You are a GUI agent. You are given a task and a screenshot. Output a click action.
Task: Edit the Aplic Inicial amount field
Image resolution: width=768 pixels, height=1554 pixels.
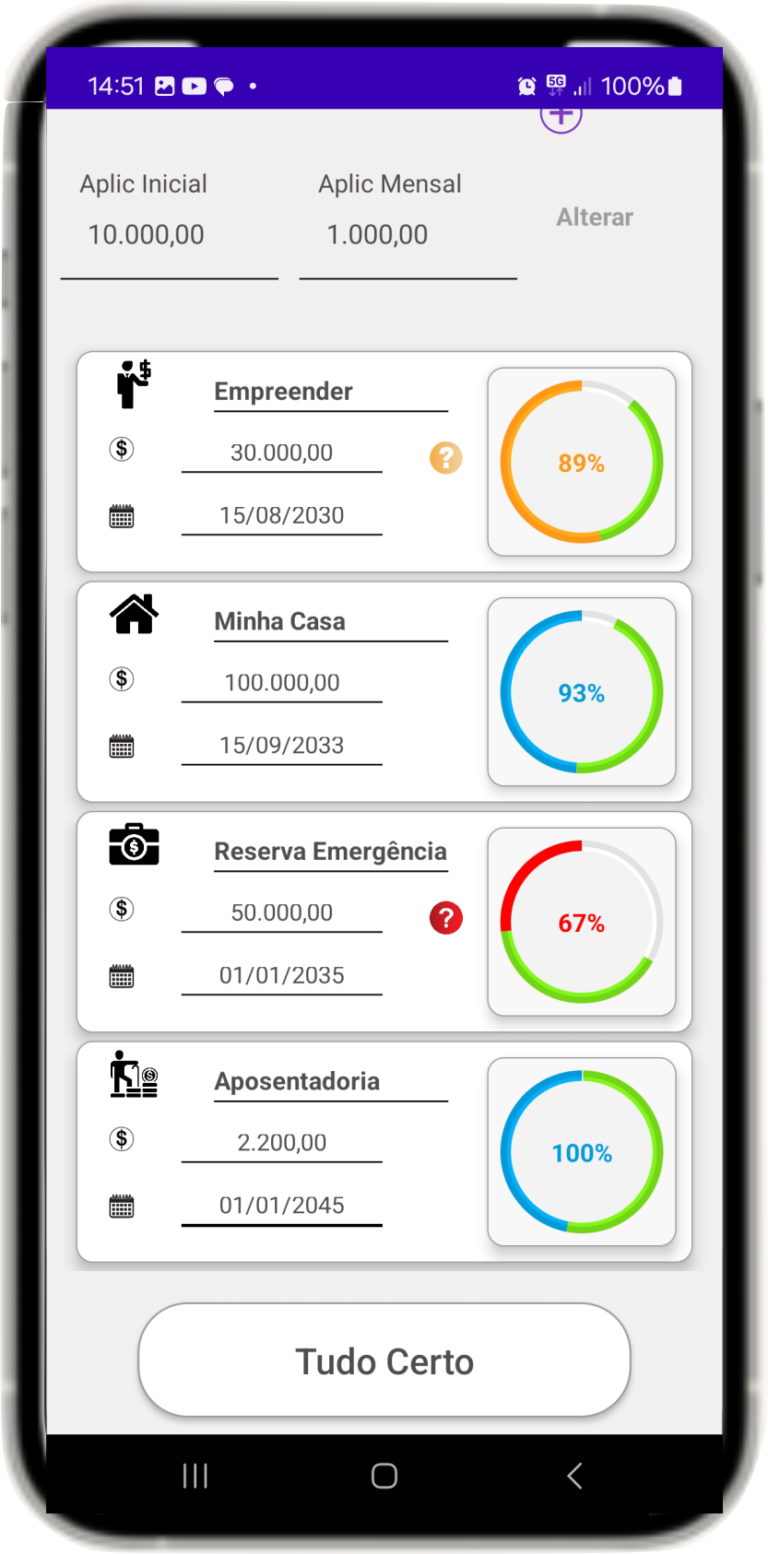tap(146, 236)
